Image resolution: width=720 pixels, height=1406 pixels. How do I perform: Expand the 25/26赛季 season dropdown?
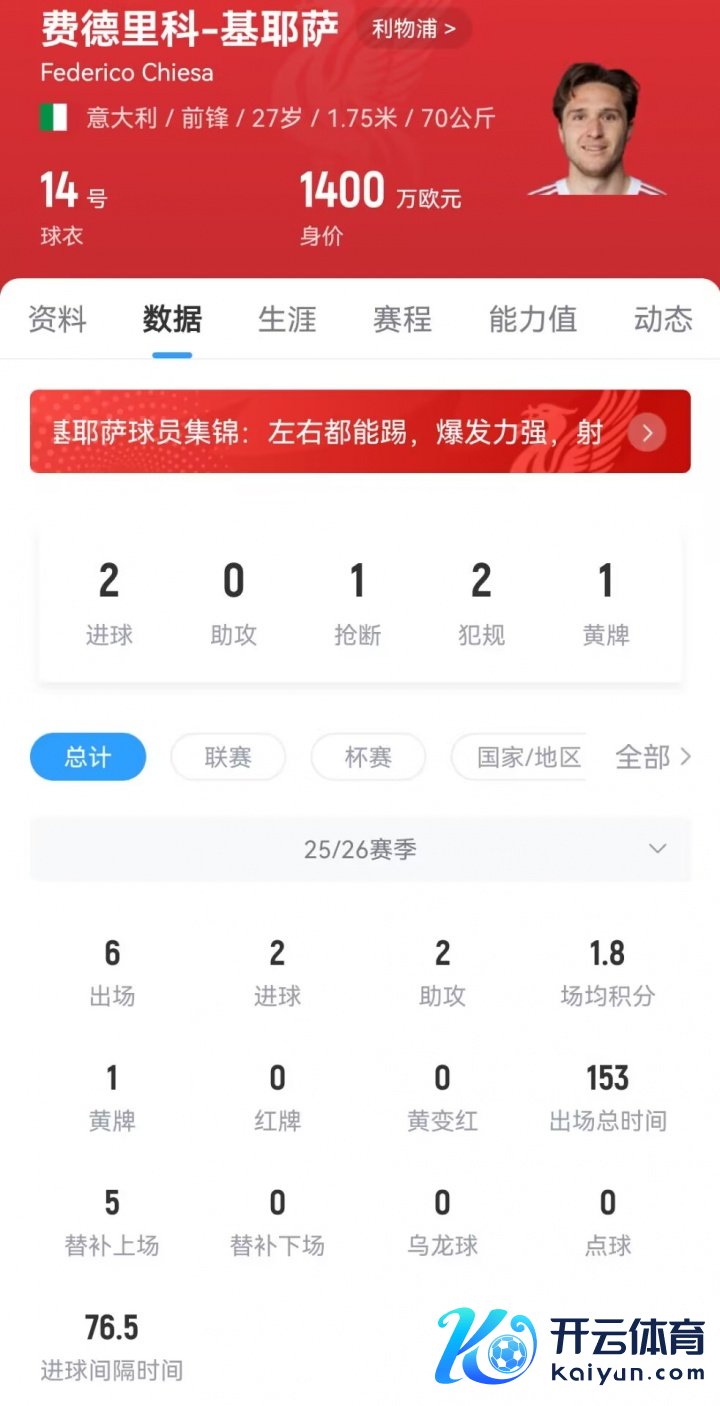coord(360,850)
